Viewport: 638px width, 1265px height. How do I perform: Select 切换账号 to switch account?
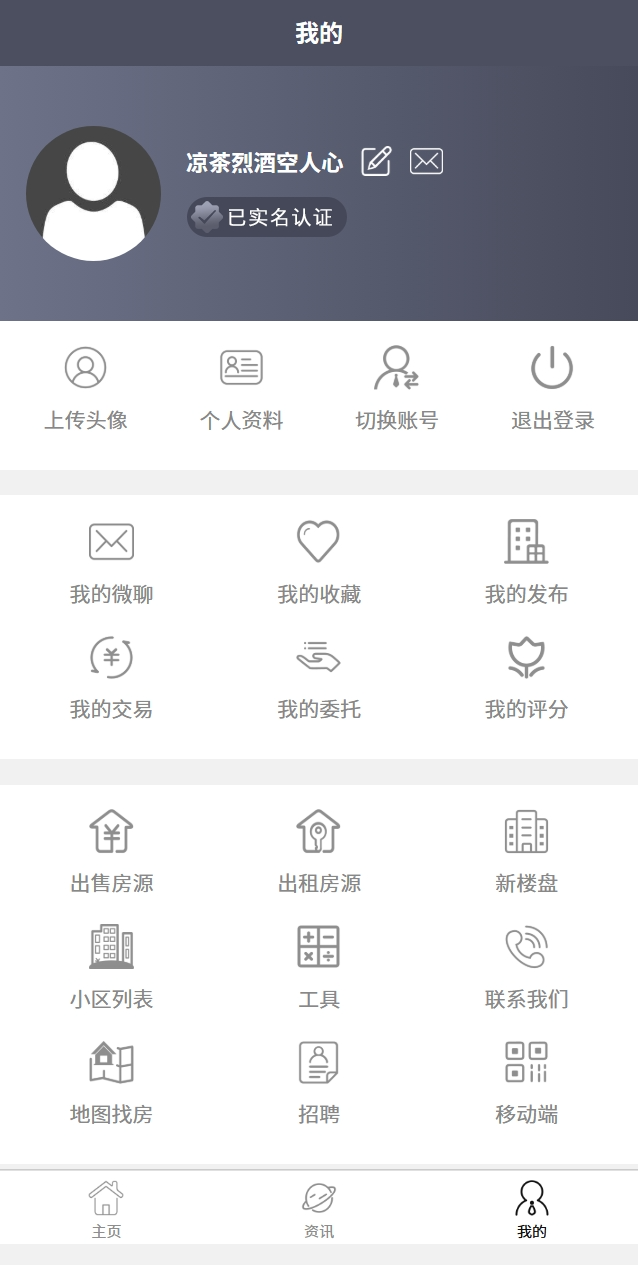[397, 389]
